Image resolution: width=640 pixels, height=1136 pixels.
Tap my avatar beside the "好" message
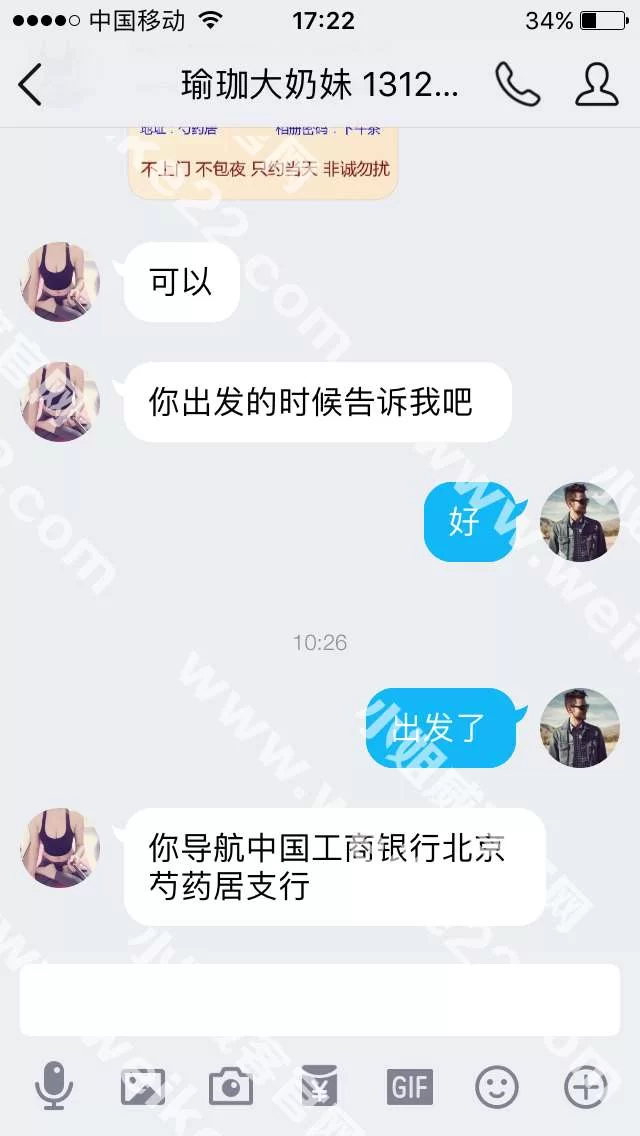tap(579, 522)
